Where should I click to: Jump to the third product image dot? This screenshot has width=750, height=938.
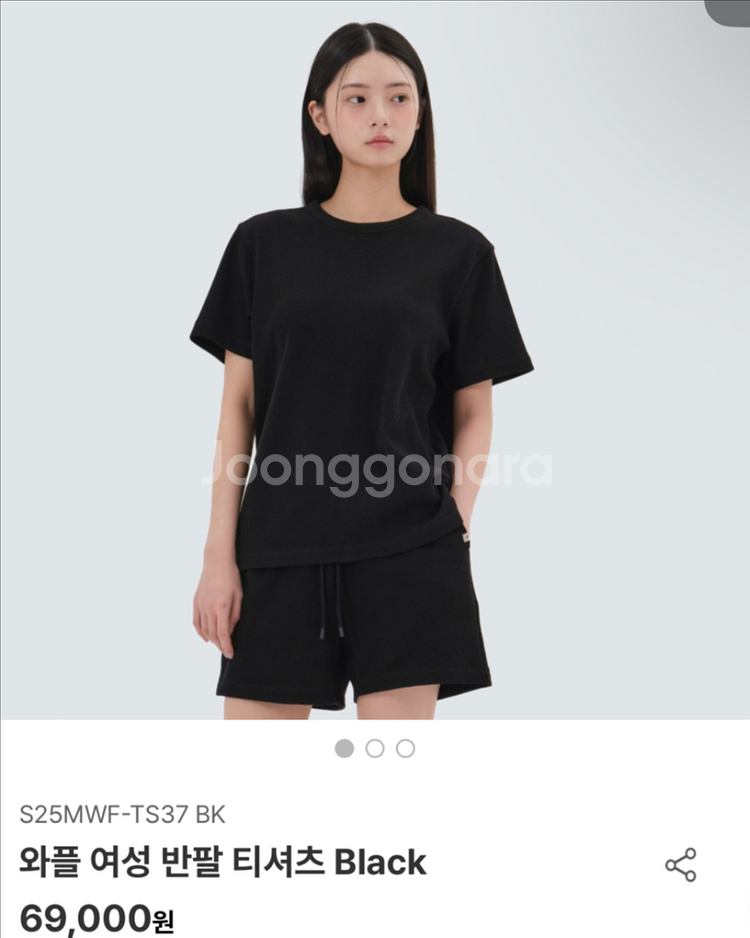click(405, 748)
